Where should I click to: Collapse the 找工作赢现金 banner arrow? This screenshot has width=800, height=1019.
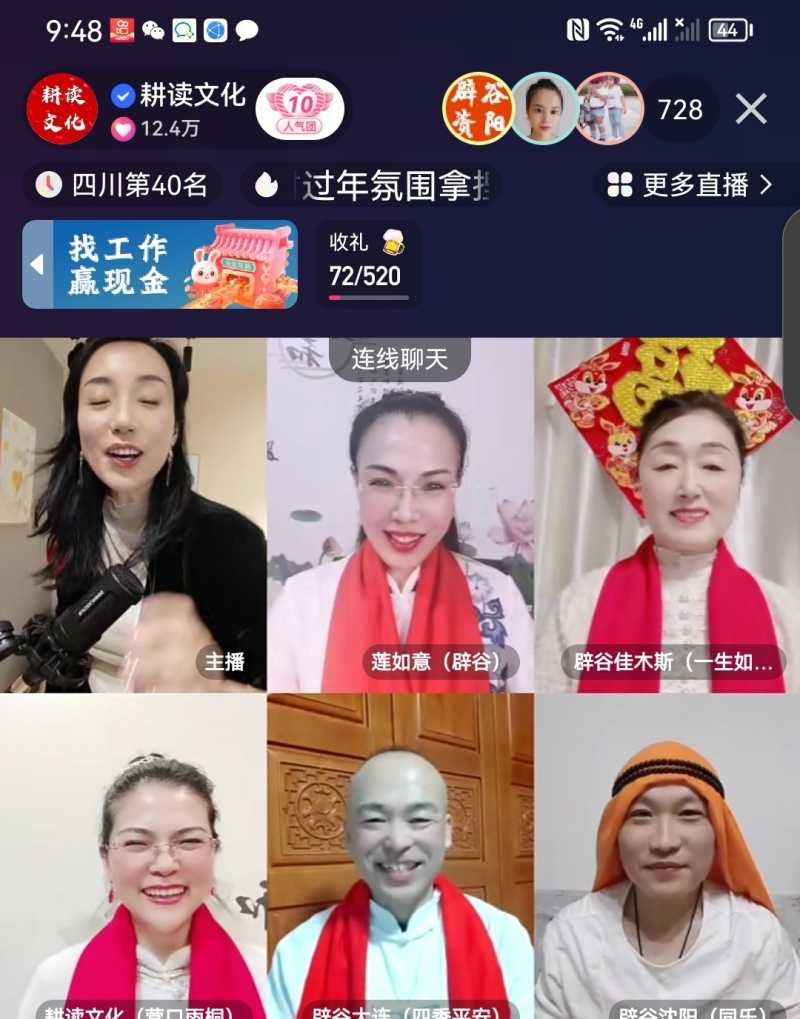(37, 264)
